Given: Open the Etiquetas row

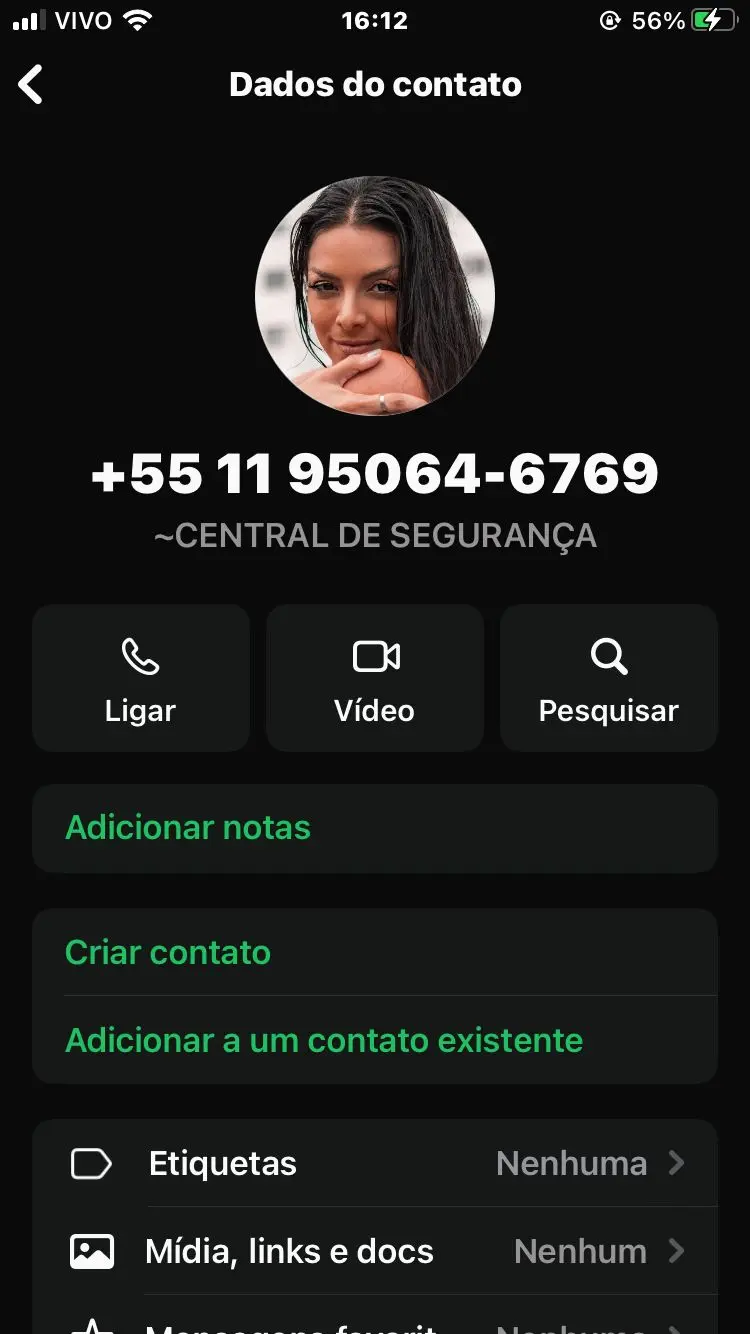Looking at the screenshot, I should [x=375, y=1164].
